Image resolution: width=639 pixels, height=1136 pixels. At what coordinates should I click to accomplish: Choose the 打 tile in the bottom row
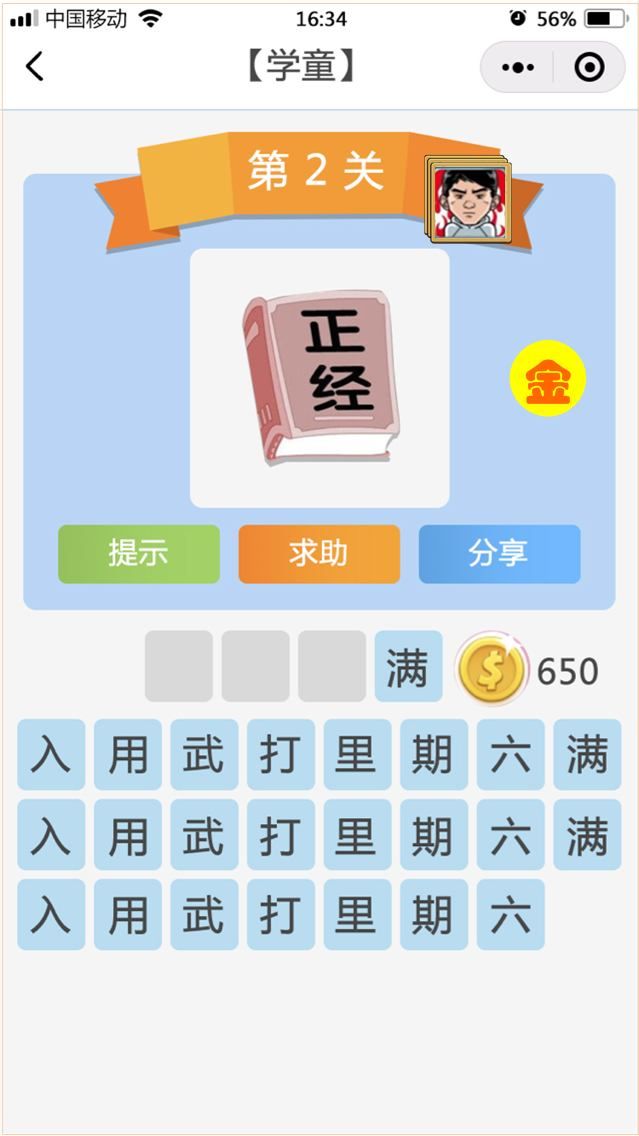pos(280,915)
